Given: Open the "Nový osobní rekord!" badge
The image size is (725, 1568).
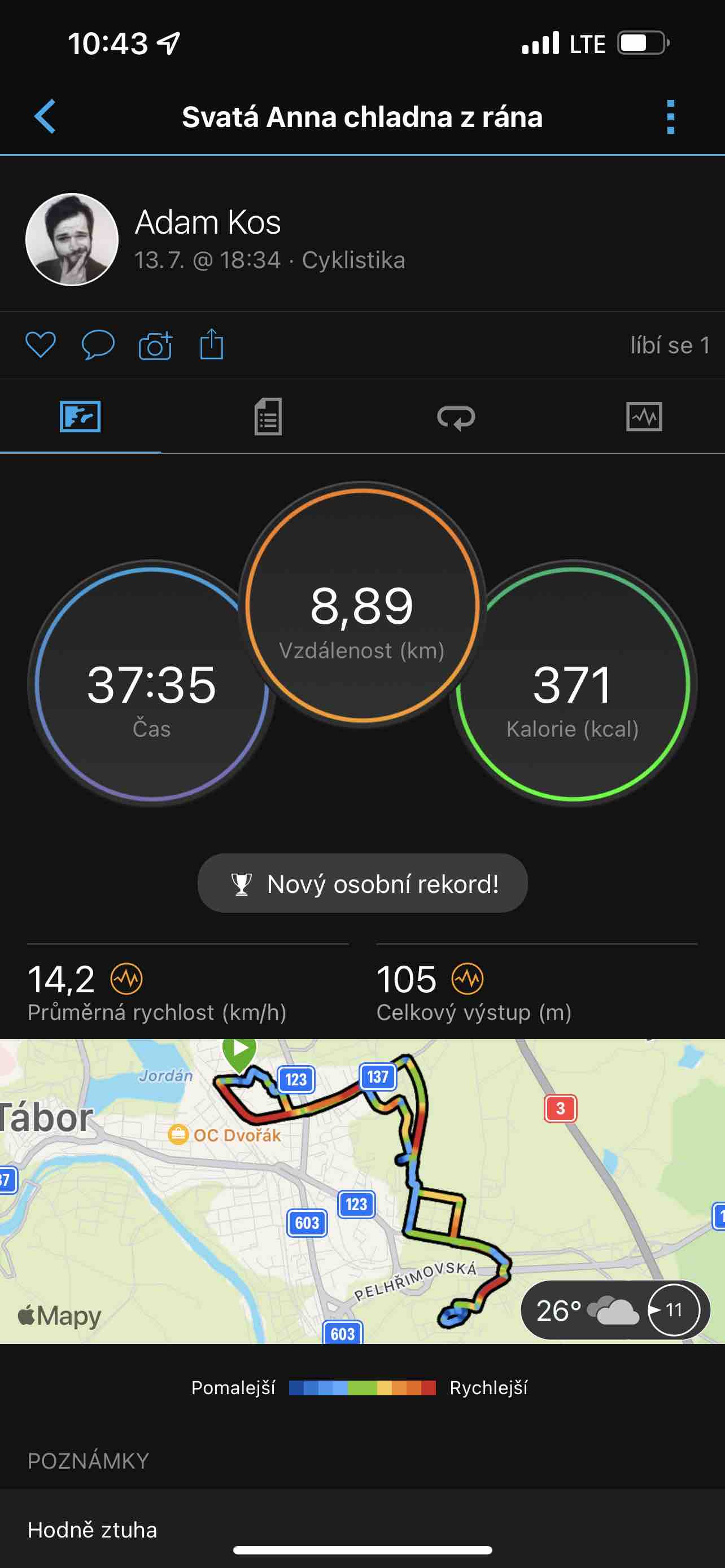Looking at the screenshot, I should click(362, 883).
